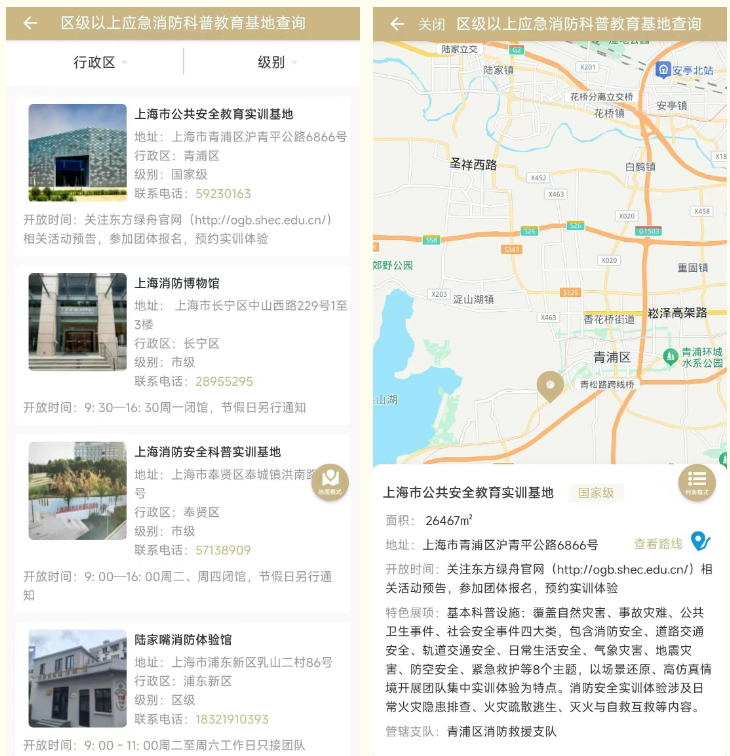
Task: Open the 上海消防博物馆 card
Action: (177, 283)
